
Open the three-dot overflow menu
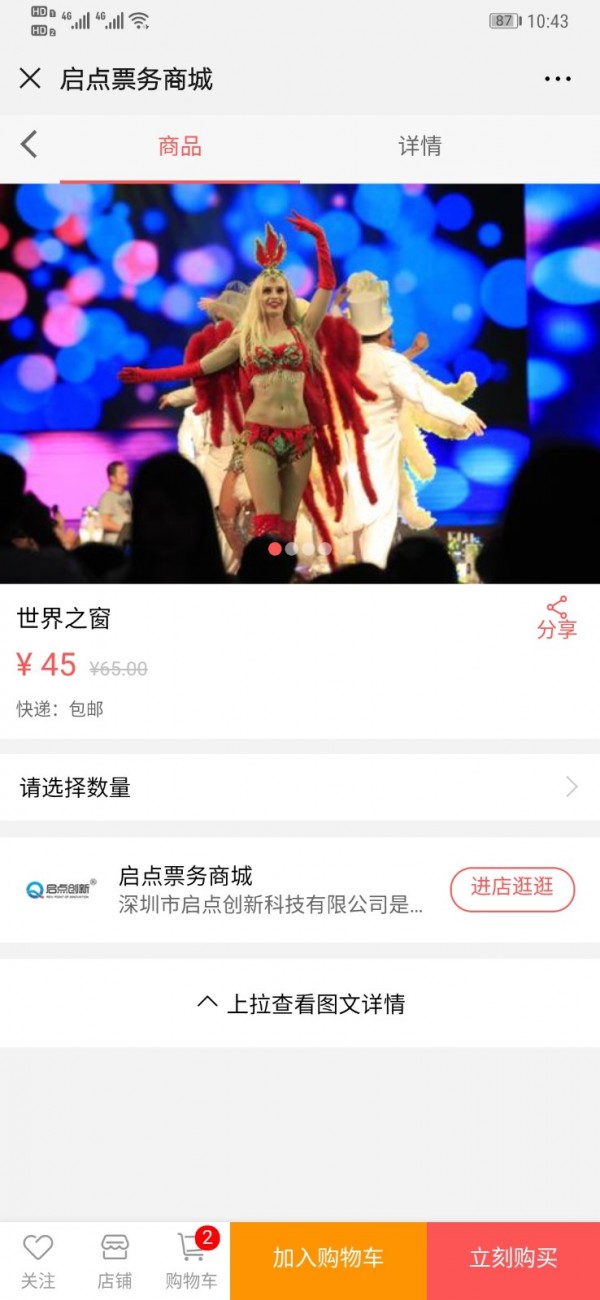[557, 79]
